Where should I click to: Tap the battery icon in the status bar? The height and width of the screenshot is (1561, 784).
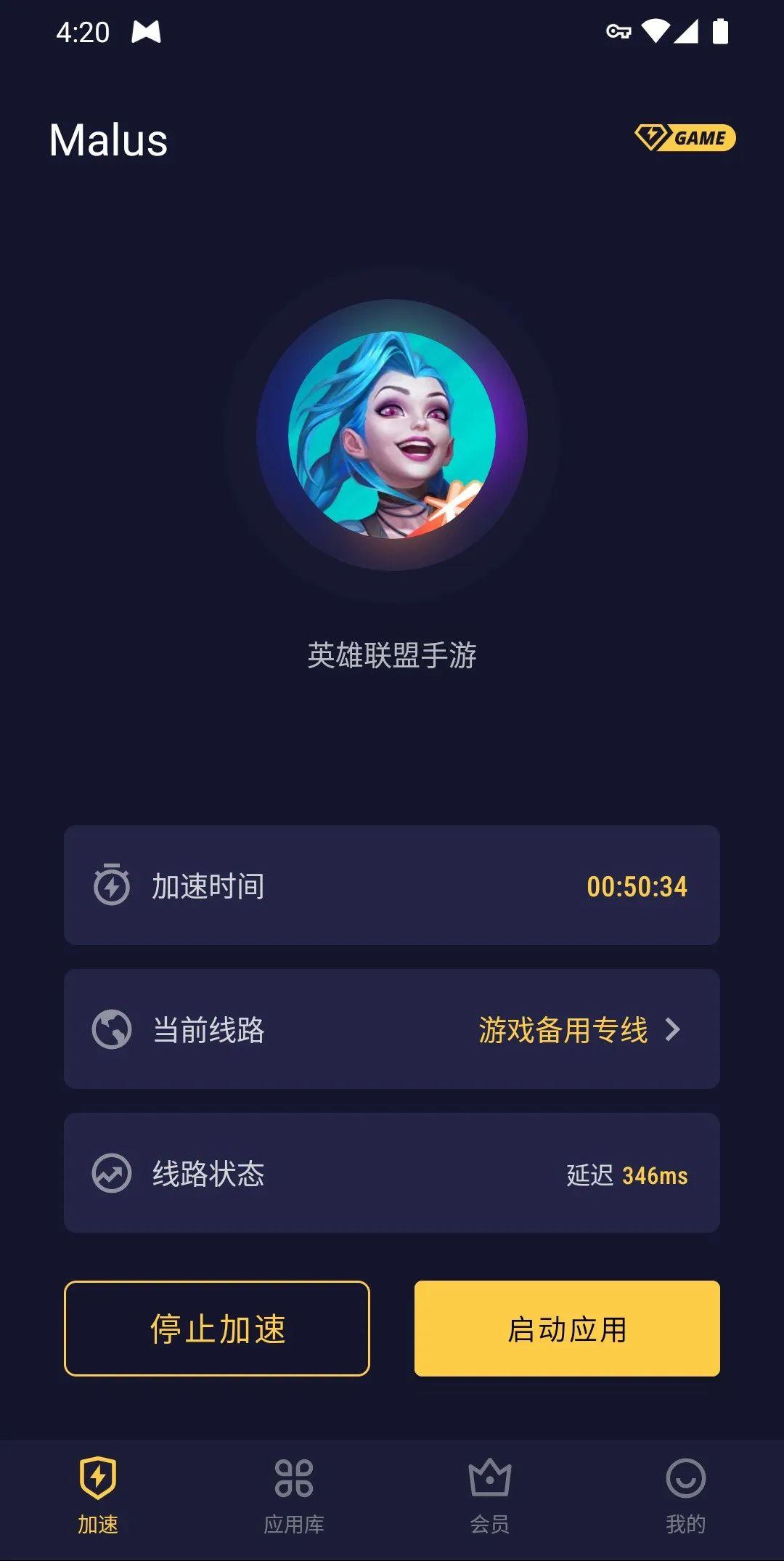721,32
